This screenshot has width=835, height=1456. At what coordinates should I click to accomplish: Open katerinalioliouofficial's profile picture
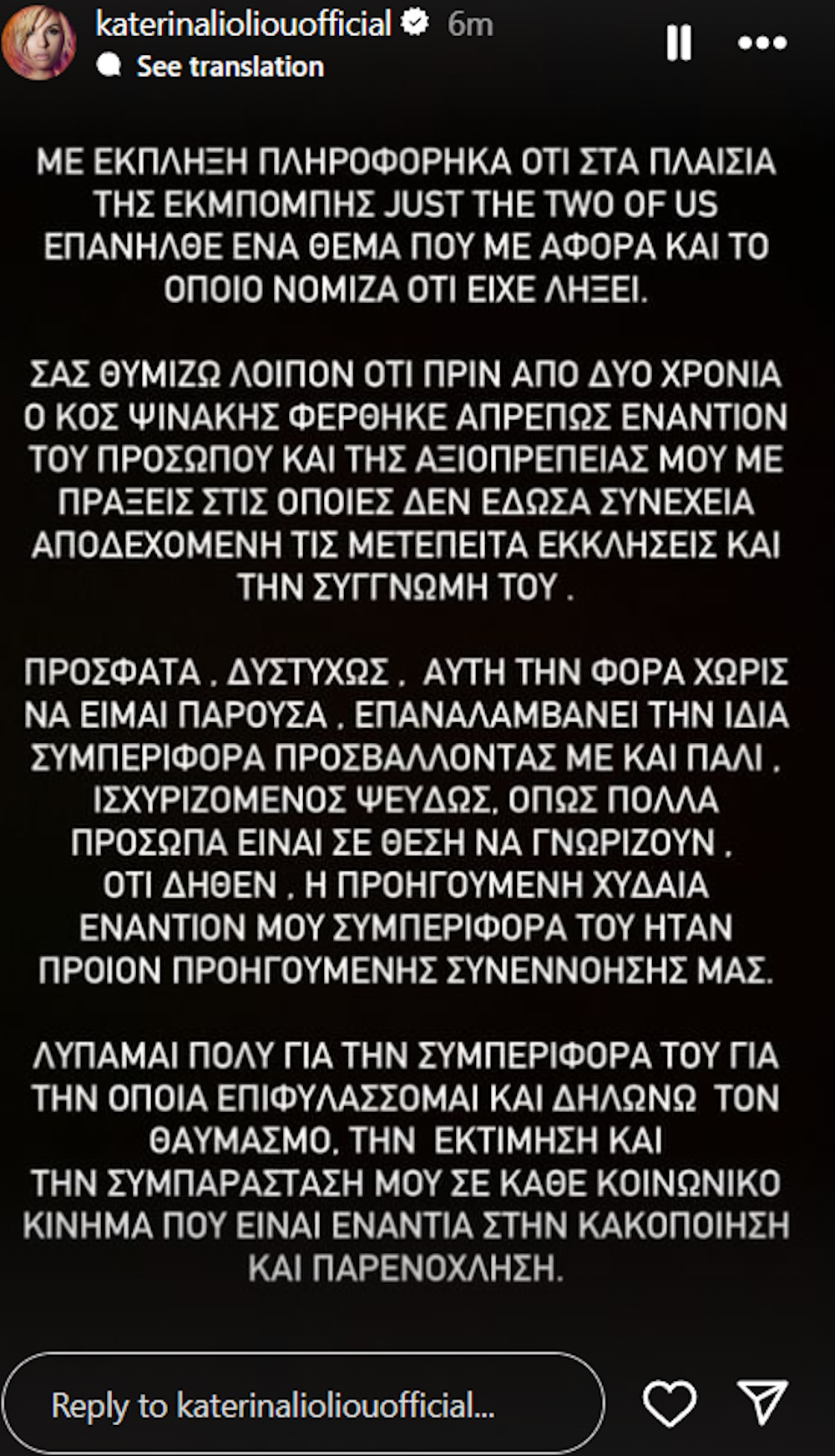coord(39,42)
